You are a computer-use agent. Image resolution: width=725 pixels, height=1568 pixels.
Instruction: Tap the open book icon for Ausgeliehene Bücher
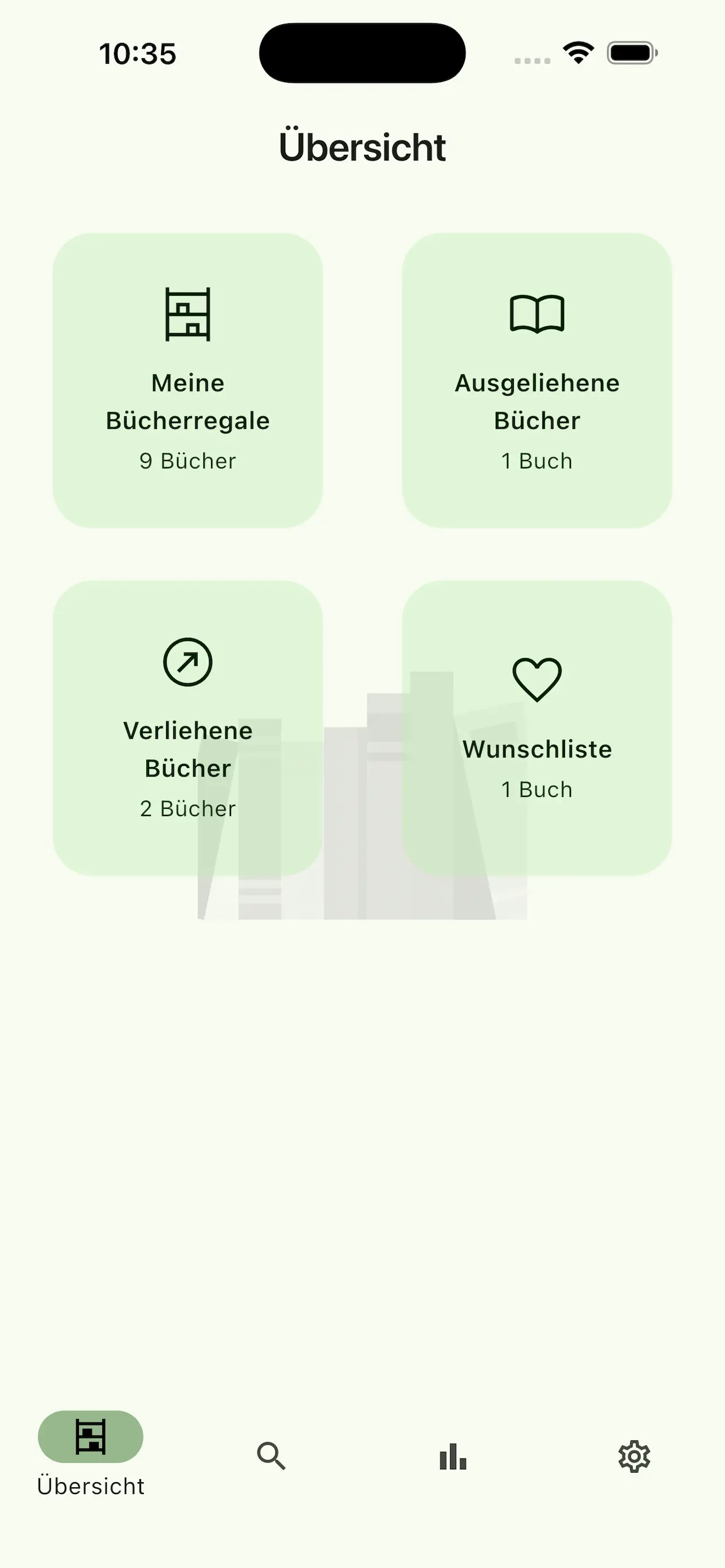tap(537, 313)
